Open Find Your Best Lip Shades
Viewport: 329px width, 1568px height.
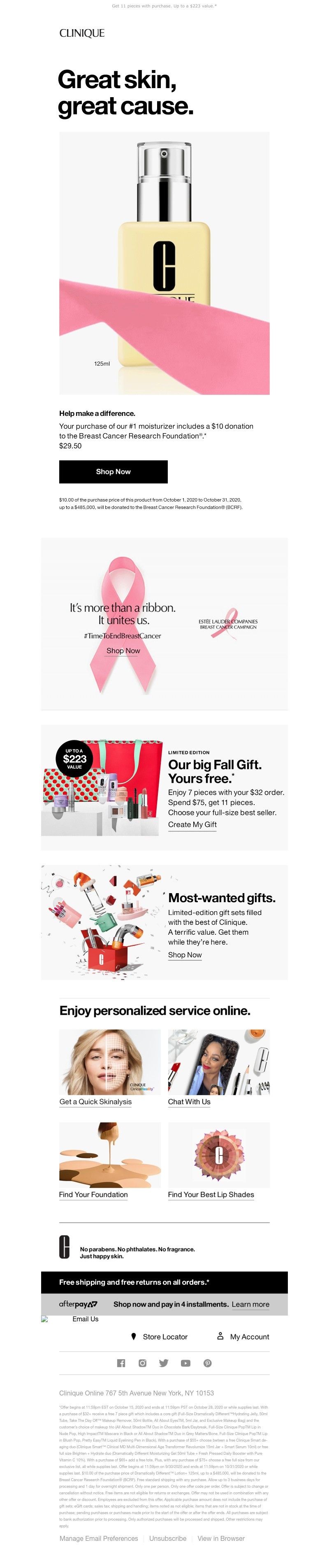pos(211,1194)
